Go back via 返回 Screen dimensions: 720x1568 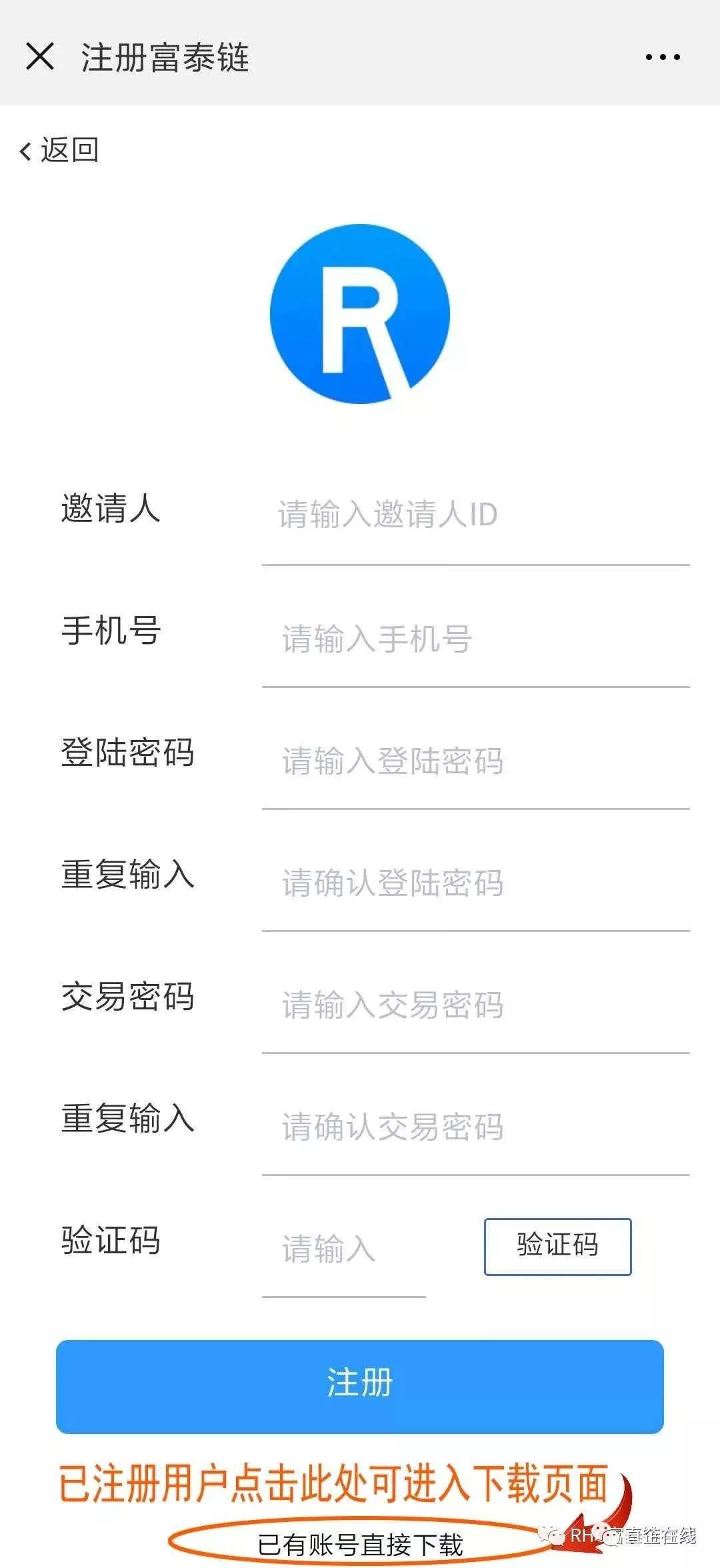[60, 150]
